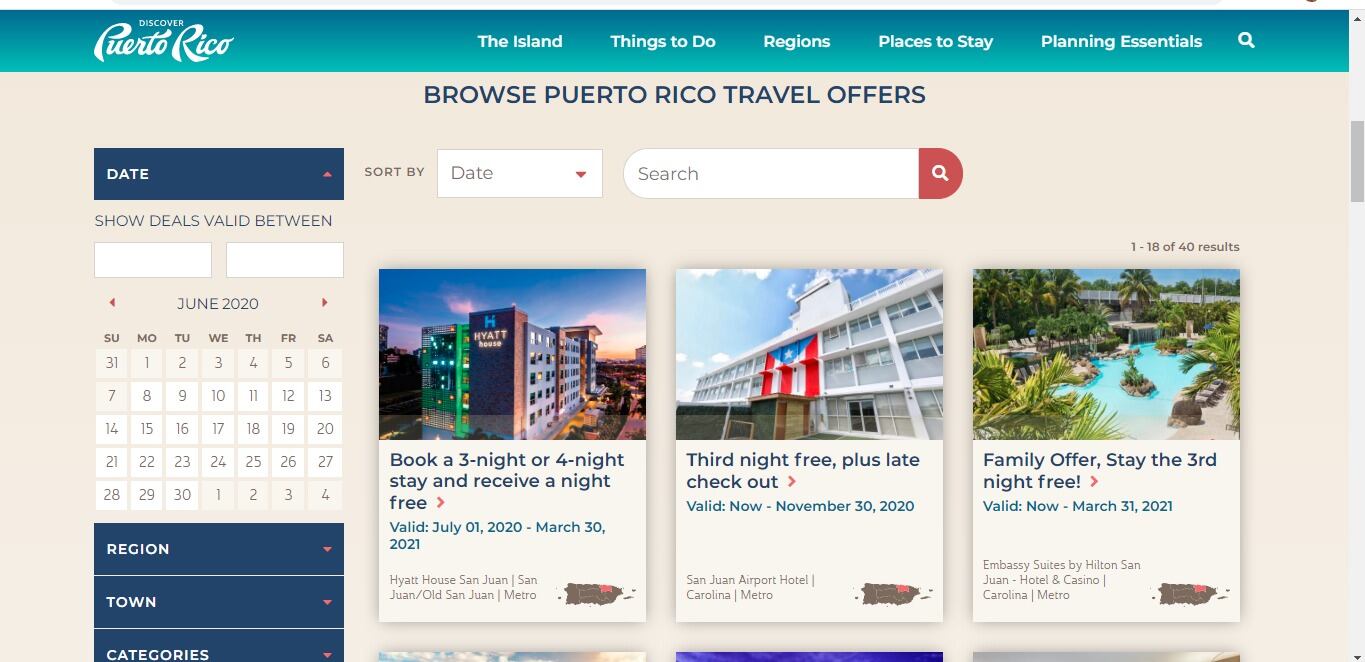Open Things to Do menu
1365x662 pixels.
point(663,41)
